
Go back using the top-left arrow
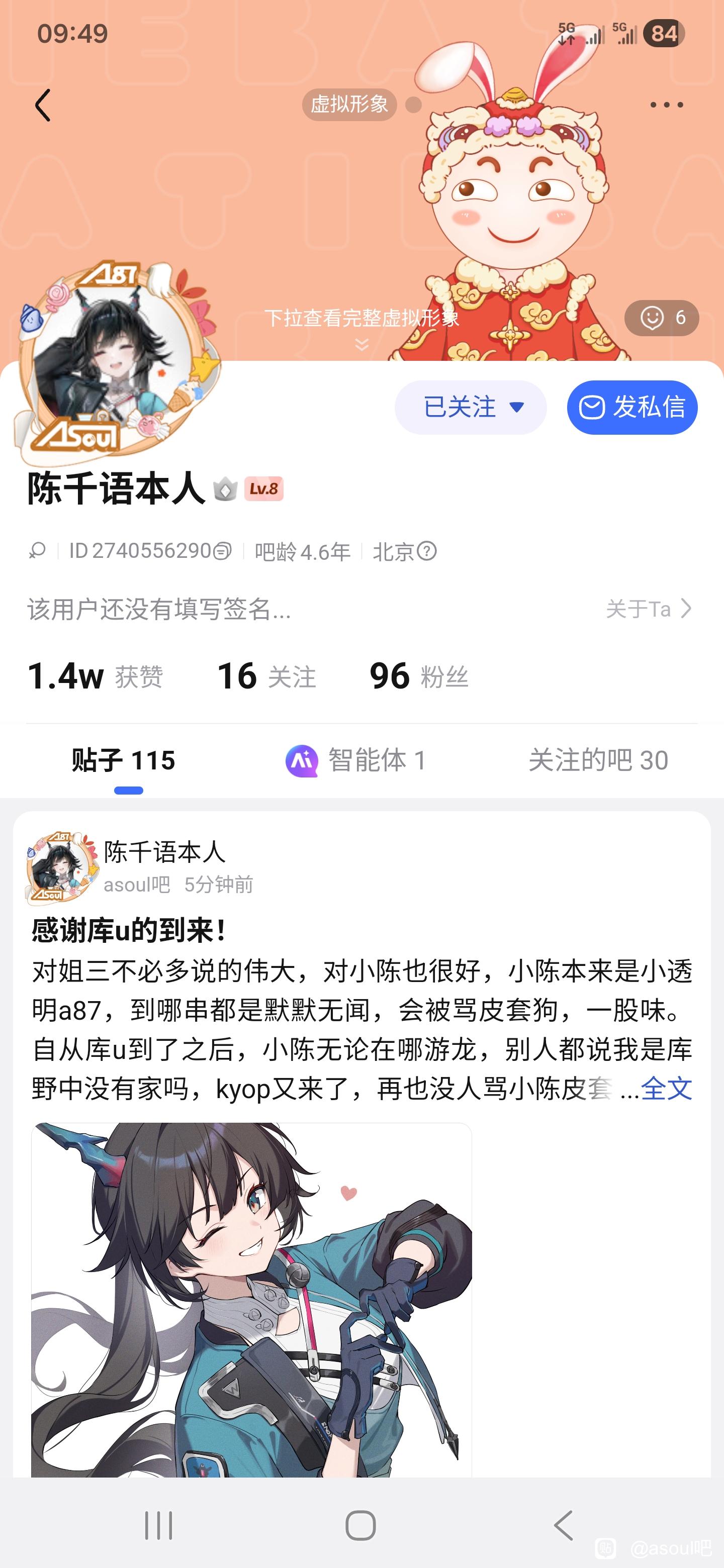click(43, 106)
